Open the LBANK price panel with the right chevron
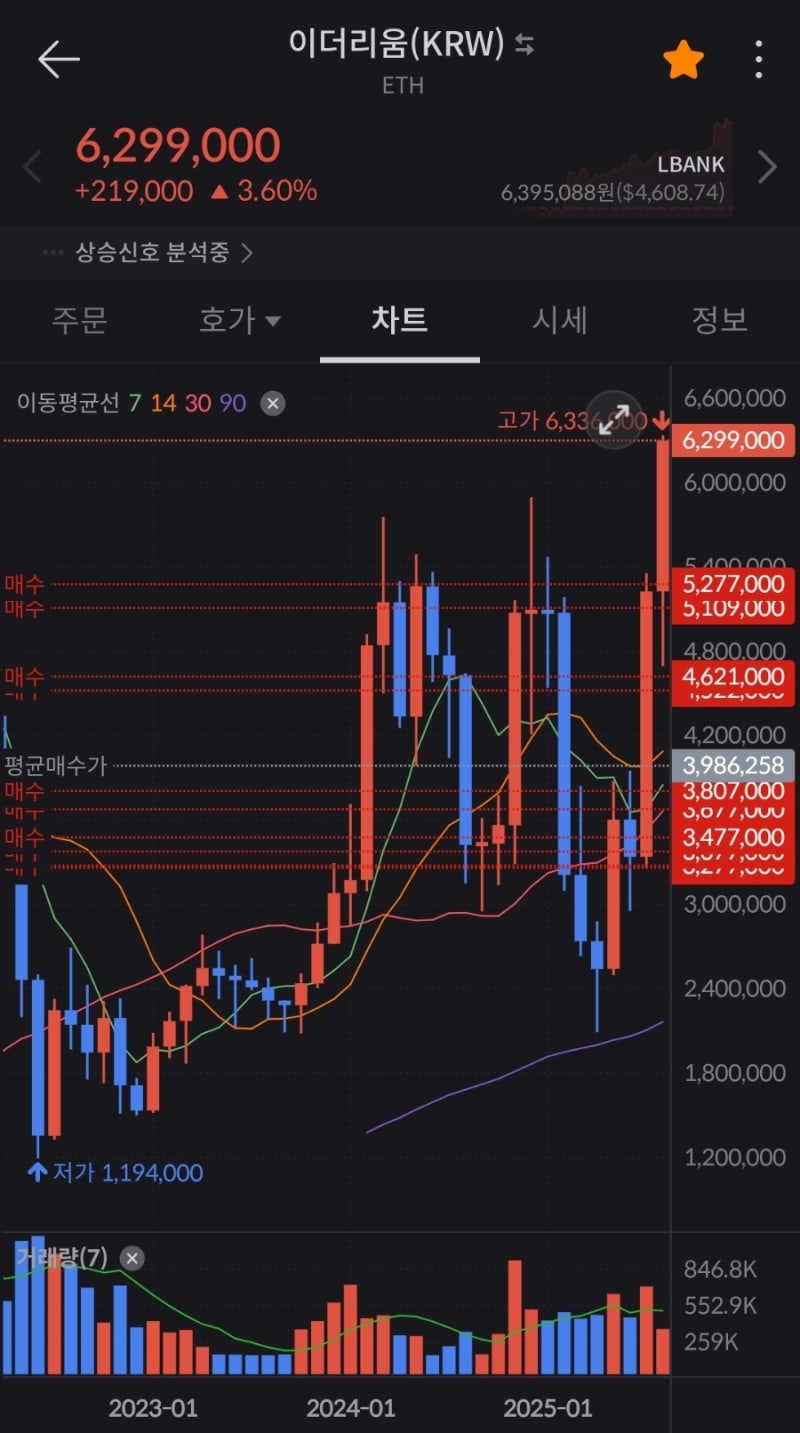The height and width of the screenshot is (1433, 800). [x=768, y=166]
